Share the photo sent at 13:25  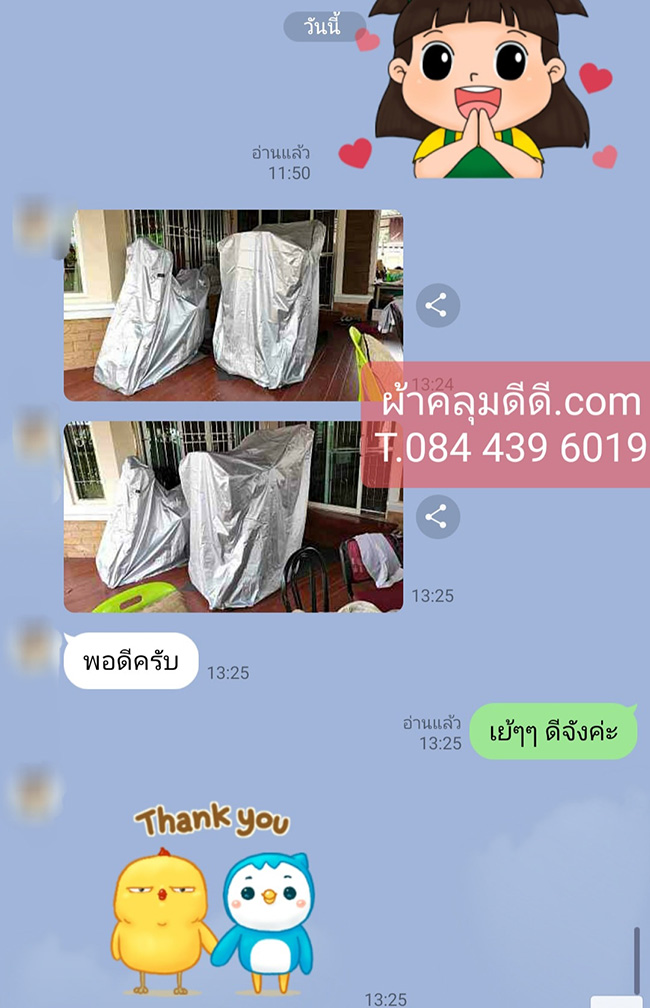click(436, 516)
